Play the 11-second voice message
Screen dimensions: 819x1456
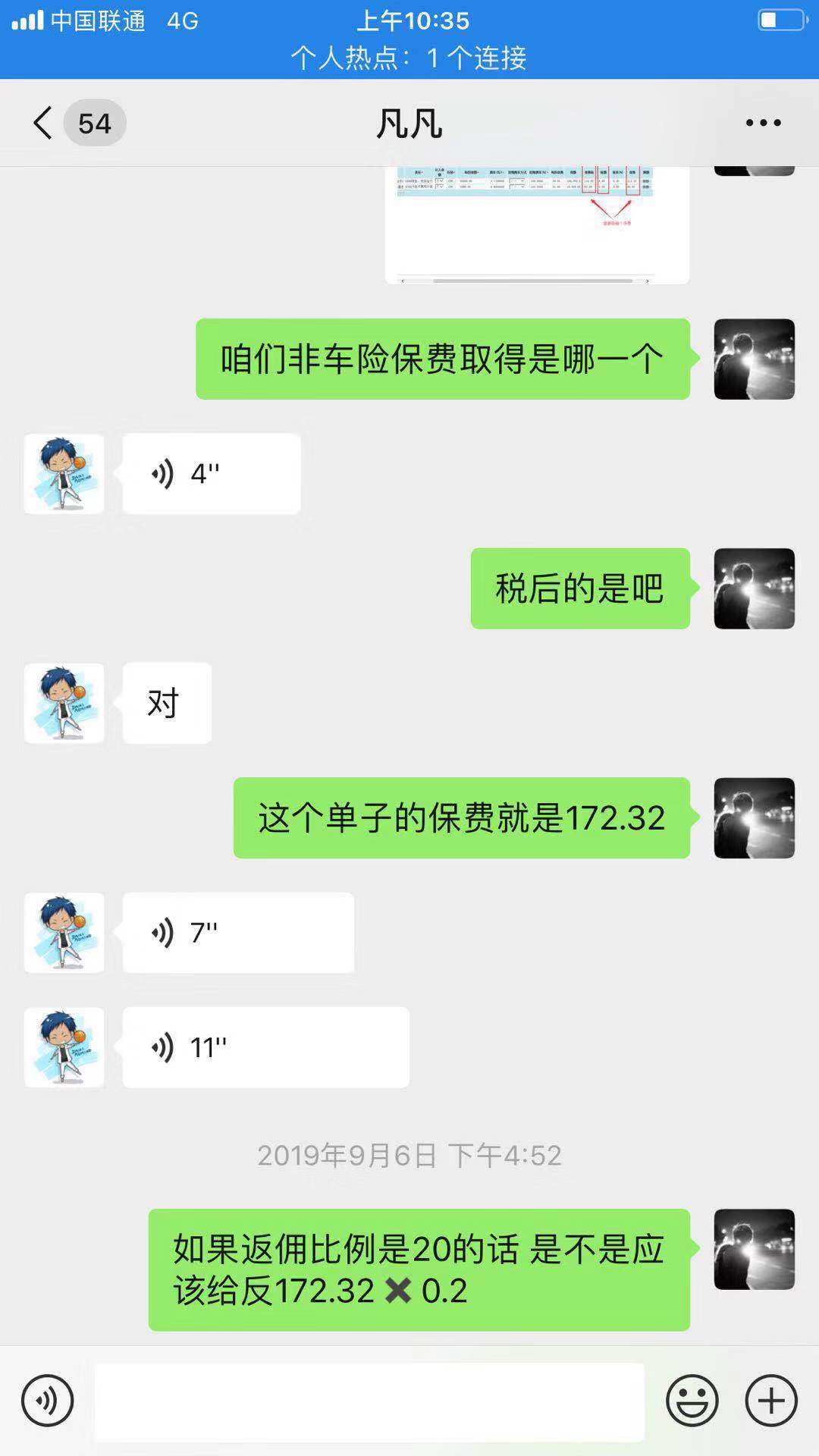(x=265, y=1047)
